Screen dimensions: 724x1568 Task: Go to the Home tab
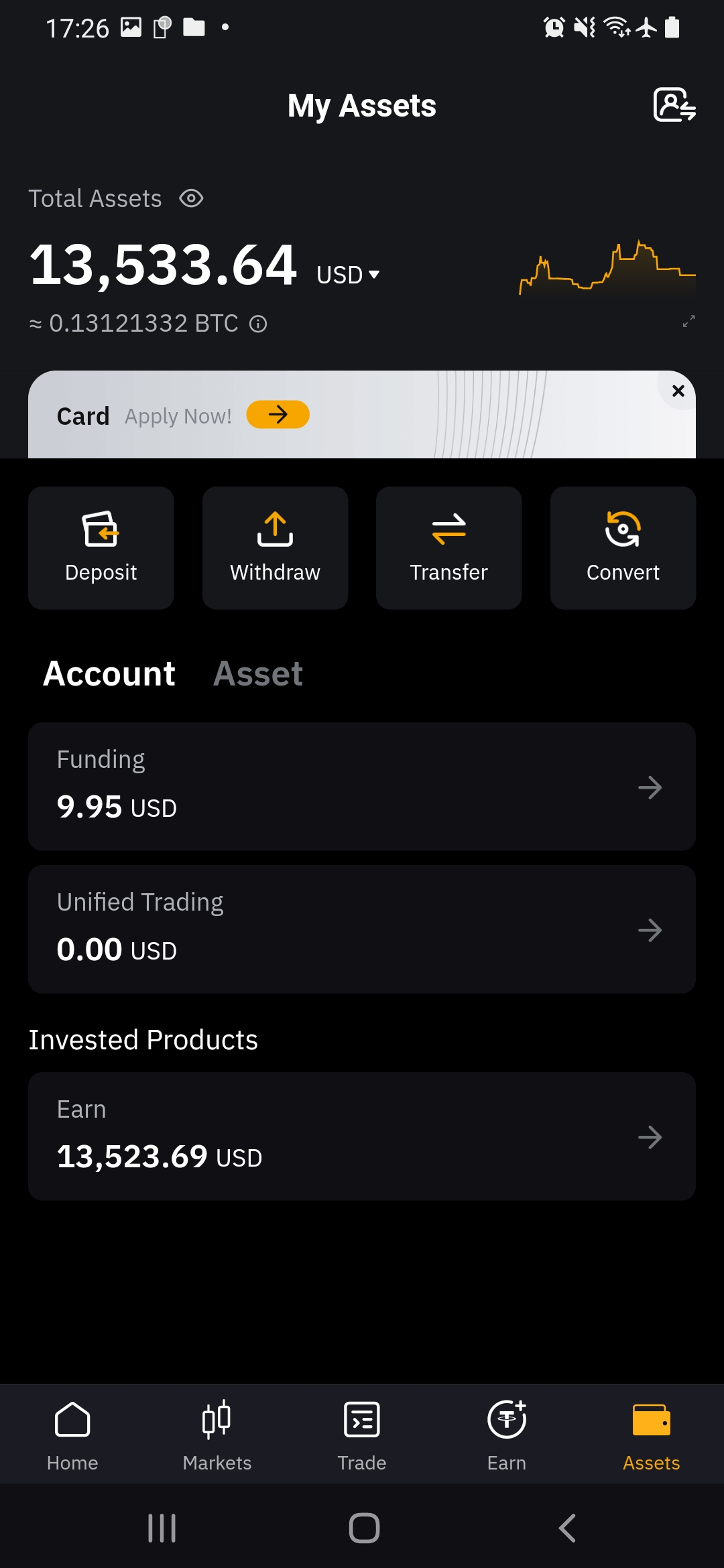click(72, 1435)
